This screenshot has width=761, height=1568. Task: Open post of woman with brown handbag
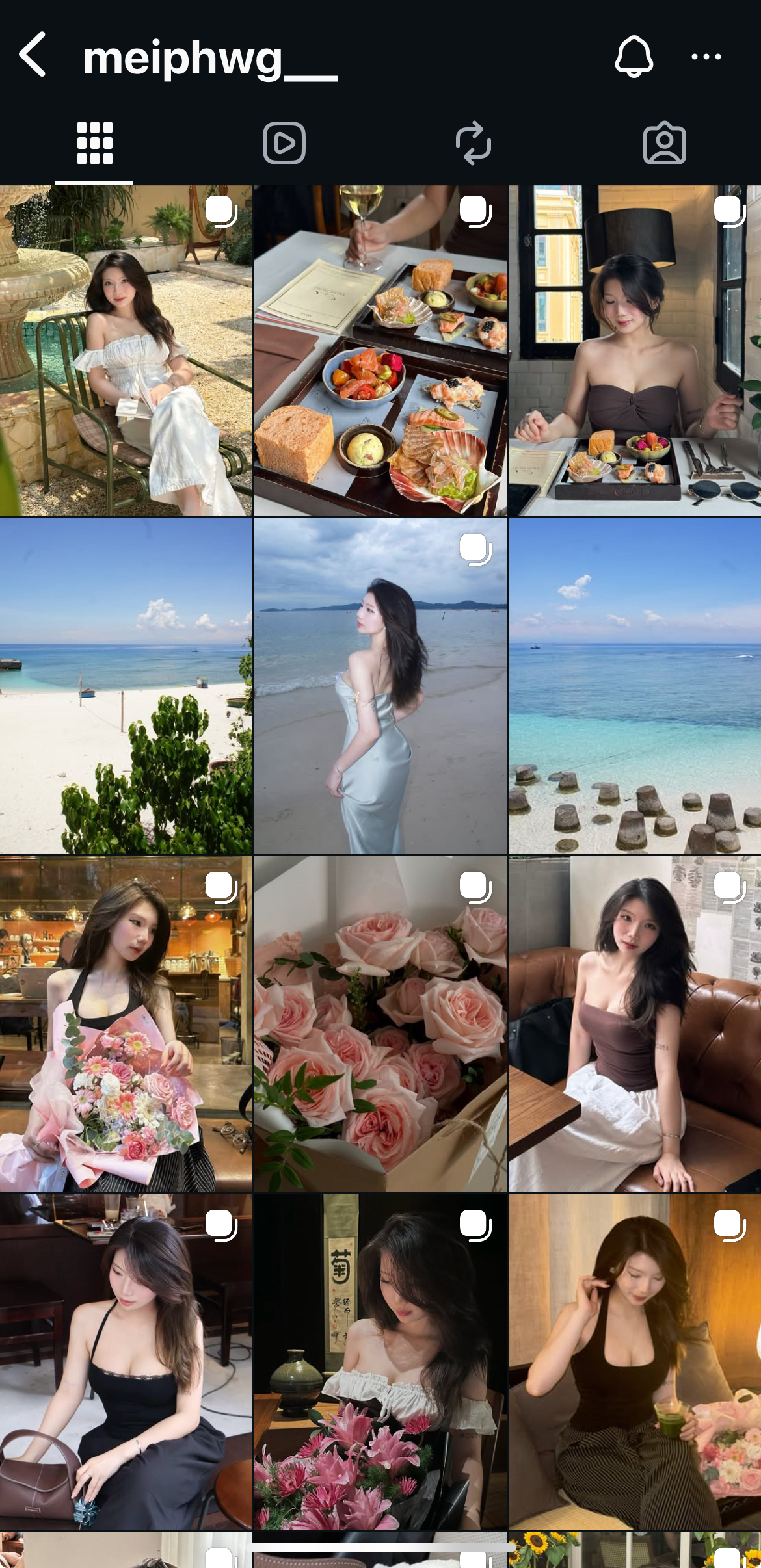[126, 1362]
